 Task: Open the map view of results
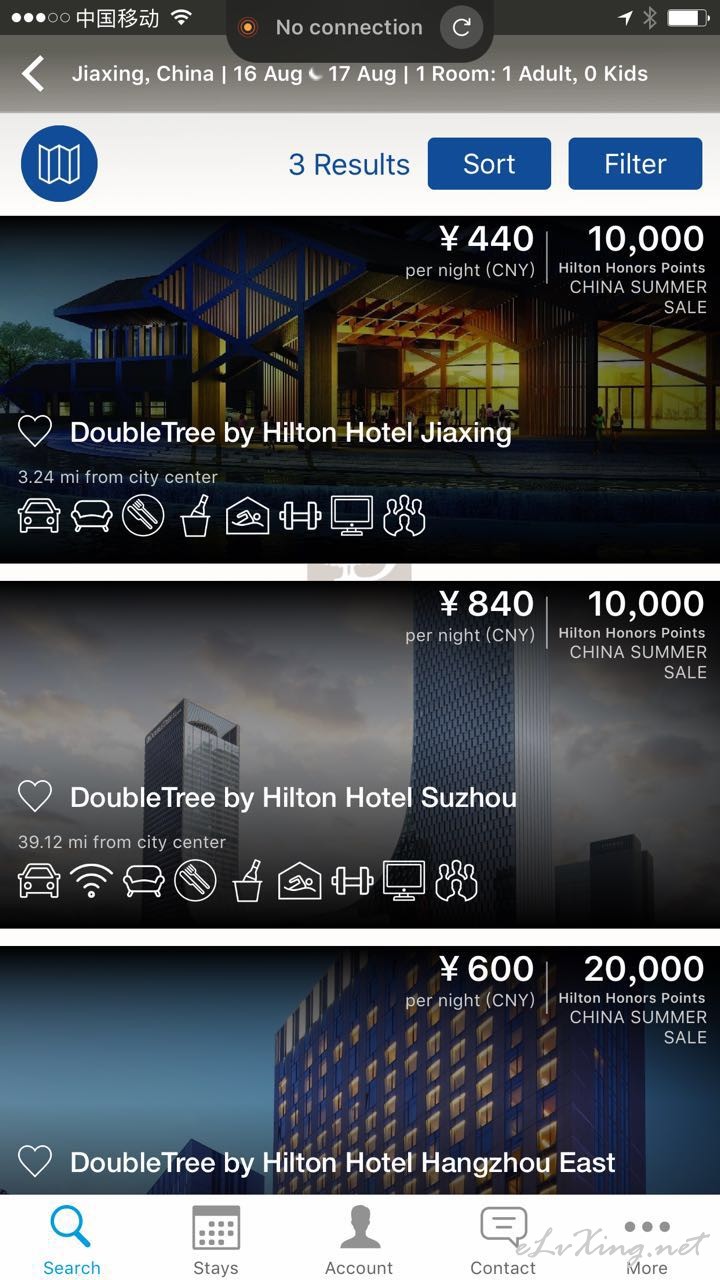59,164
